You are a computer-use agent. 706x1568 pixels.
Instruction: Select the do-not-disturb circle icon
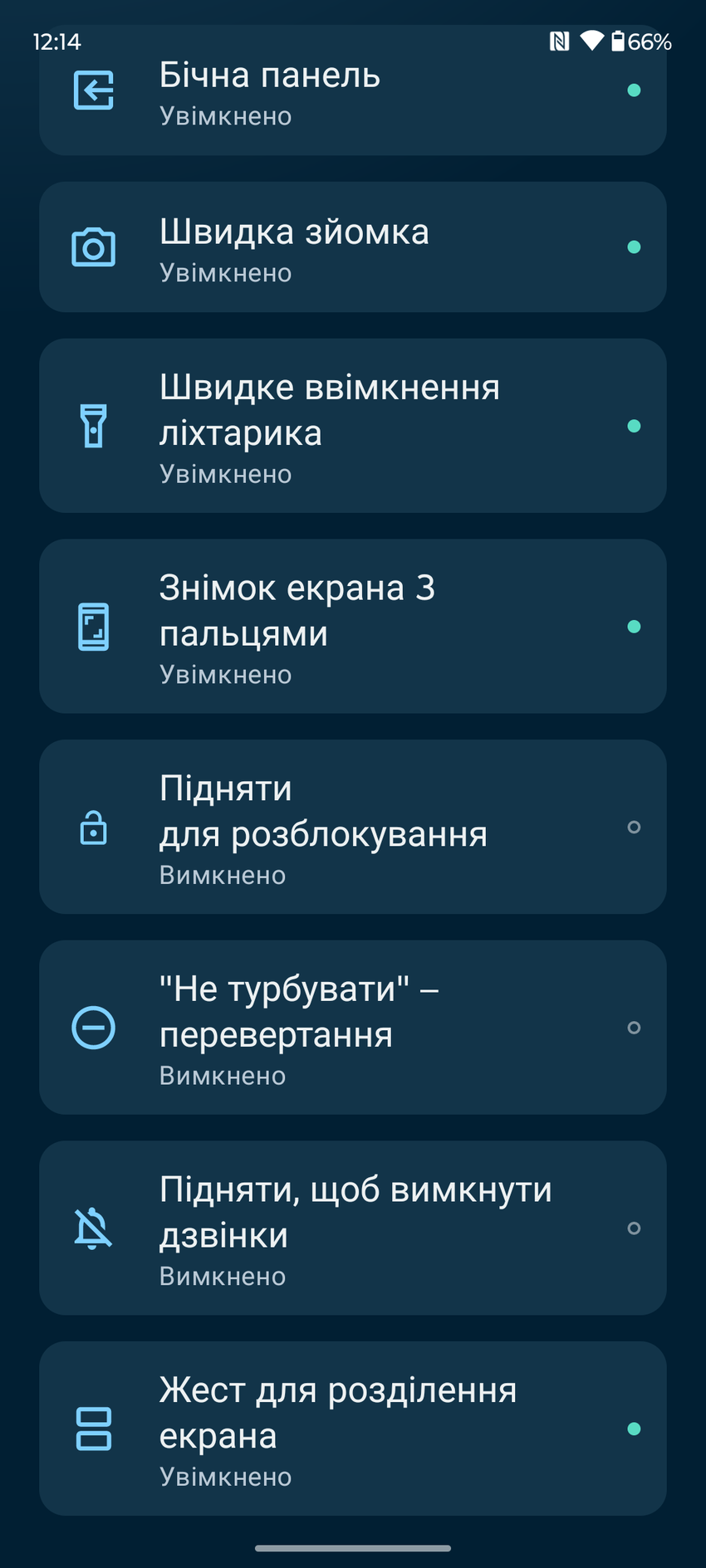point(94,1028)
